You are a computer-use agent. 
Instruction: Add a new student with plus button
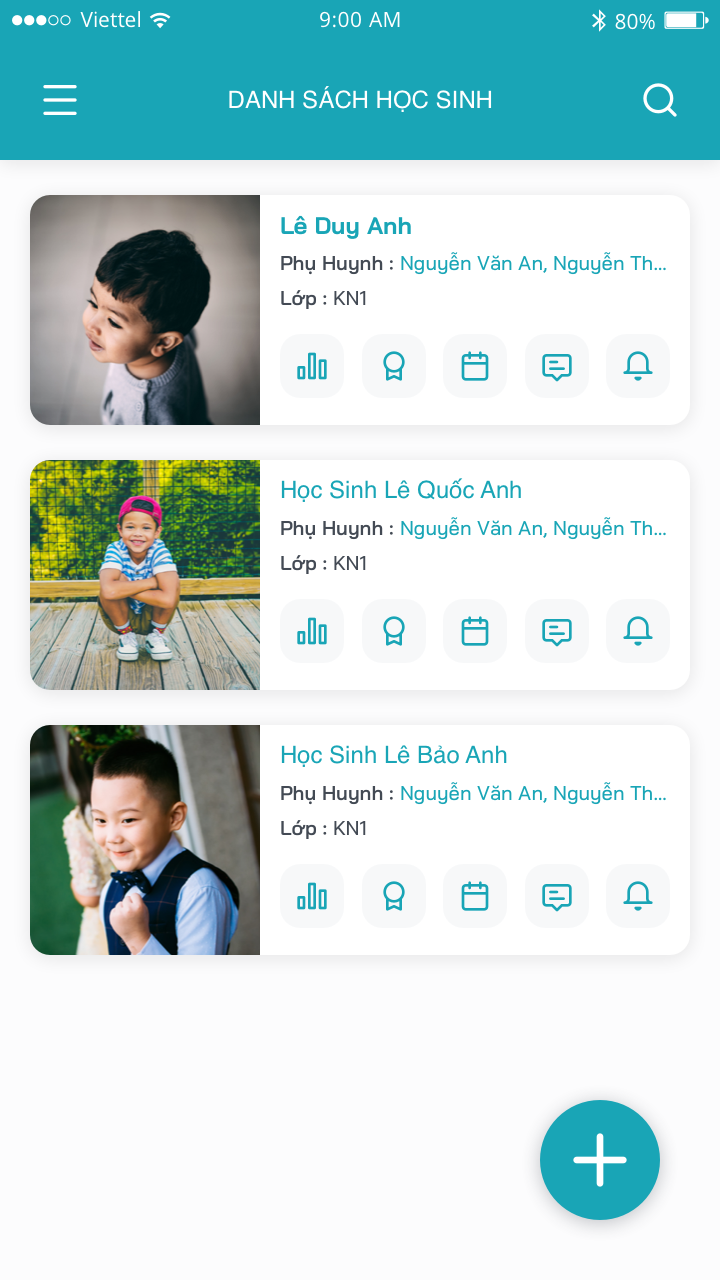[599, 1160]
